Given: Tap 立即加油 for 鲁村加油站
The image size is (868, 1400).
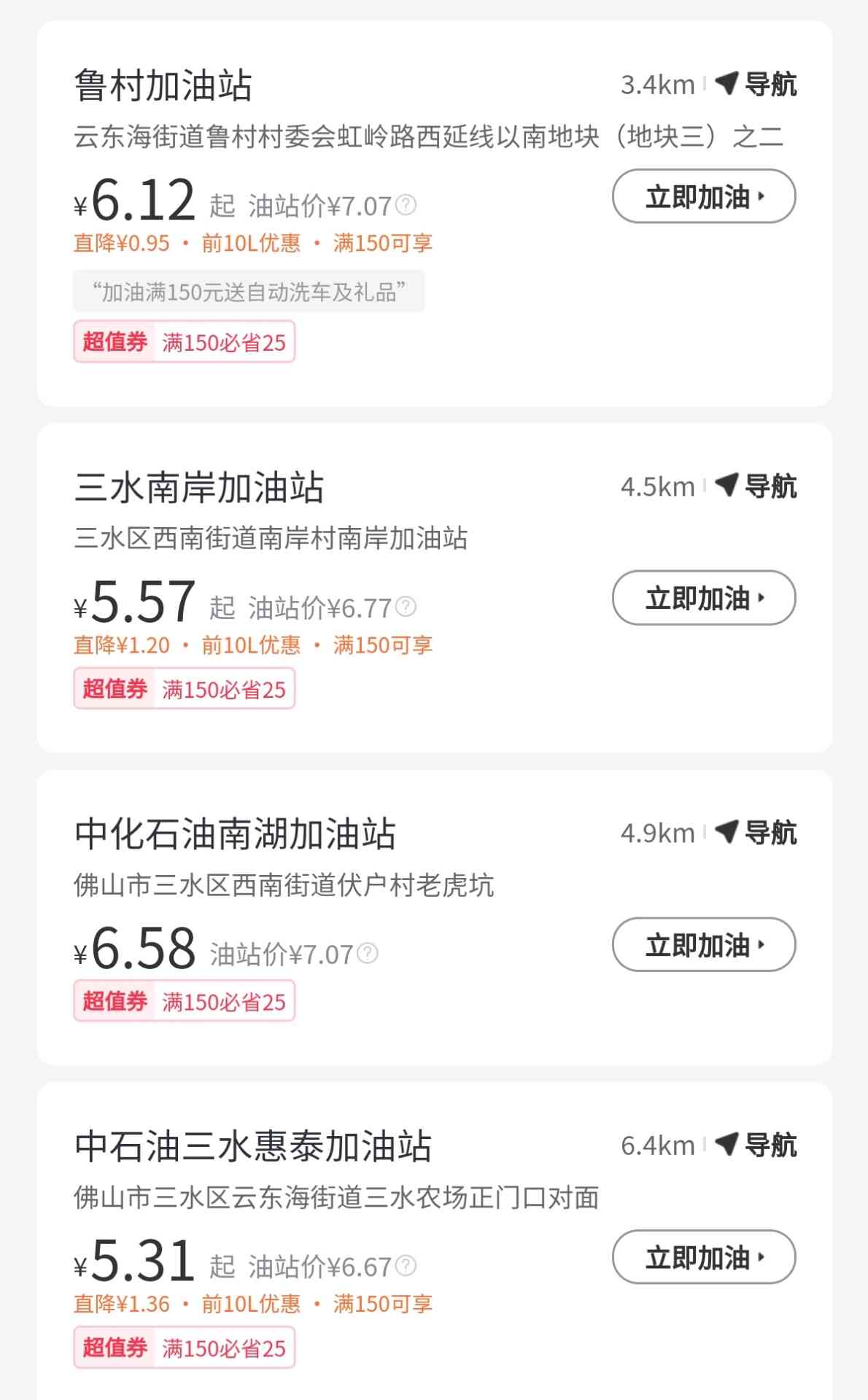Looking at the screenshot, I should coord(703,196).
